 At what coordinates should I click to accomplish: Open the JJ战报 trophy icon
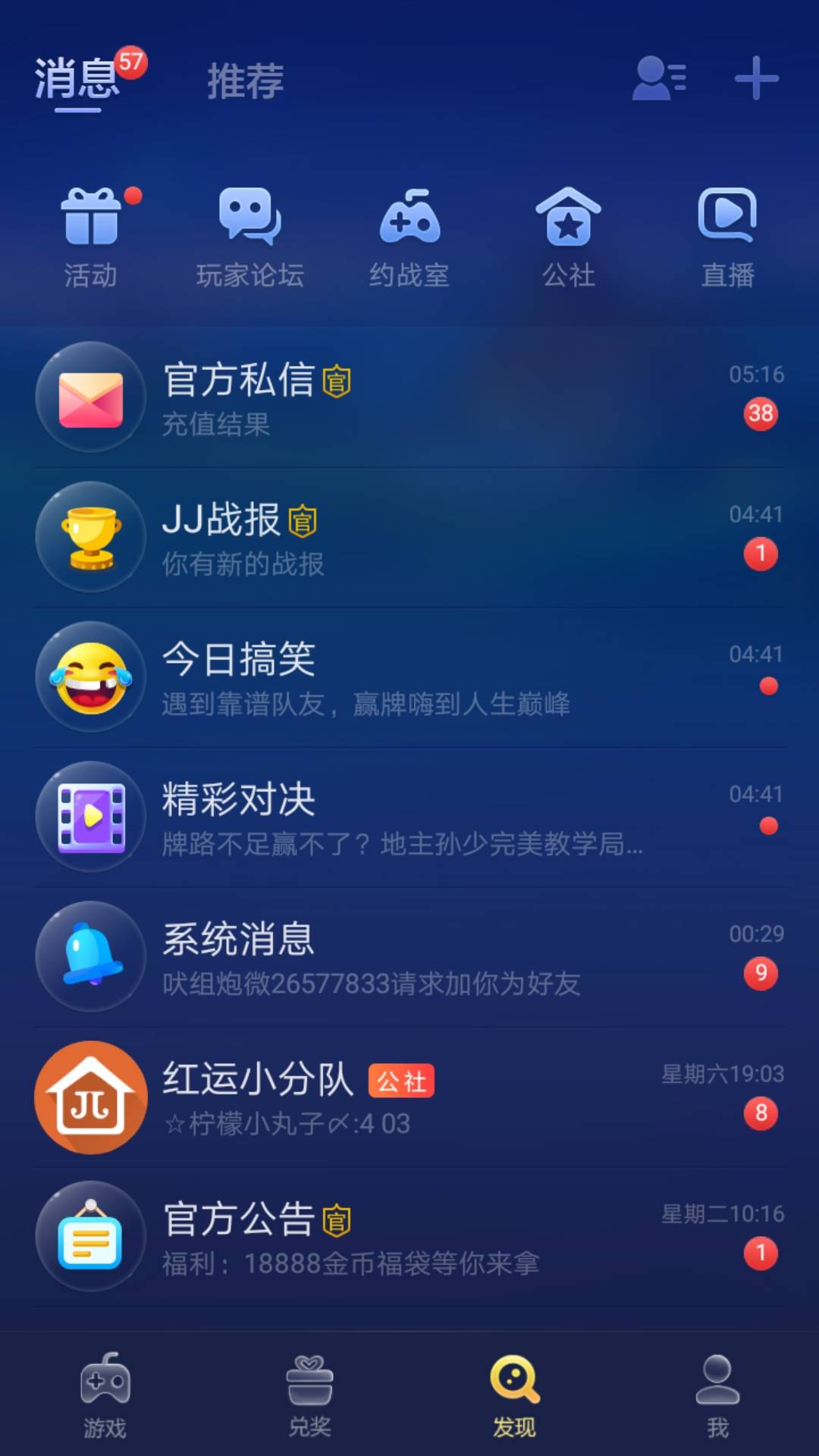[x=90, y=537]
